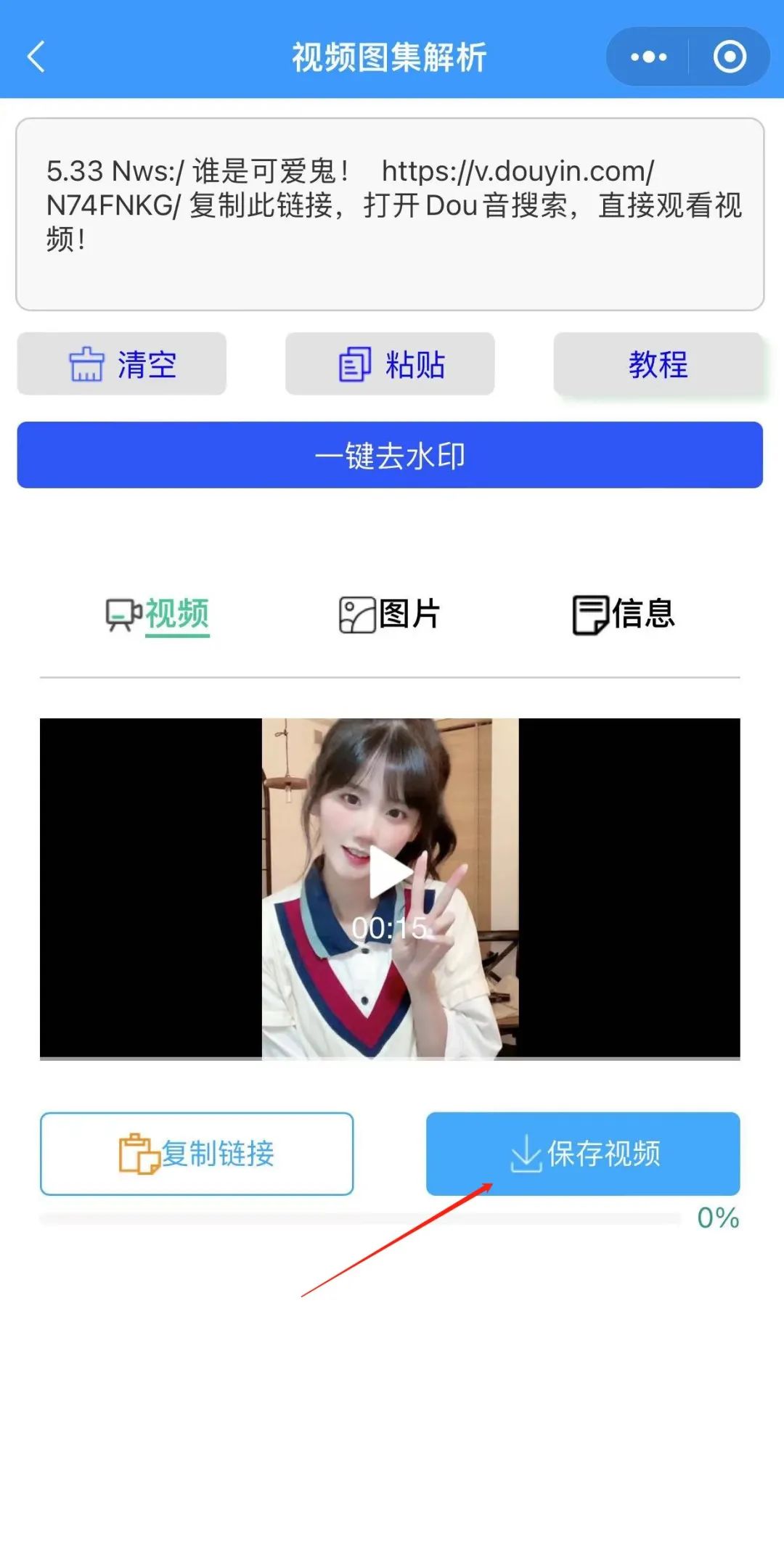Go back using the header arrow
The width and height of the screenshot is (784, 1568).
[x=36, y=57]
